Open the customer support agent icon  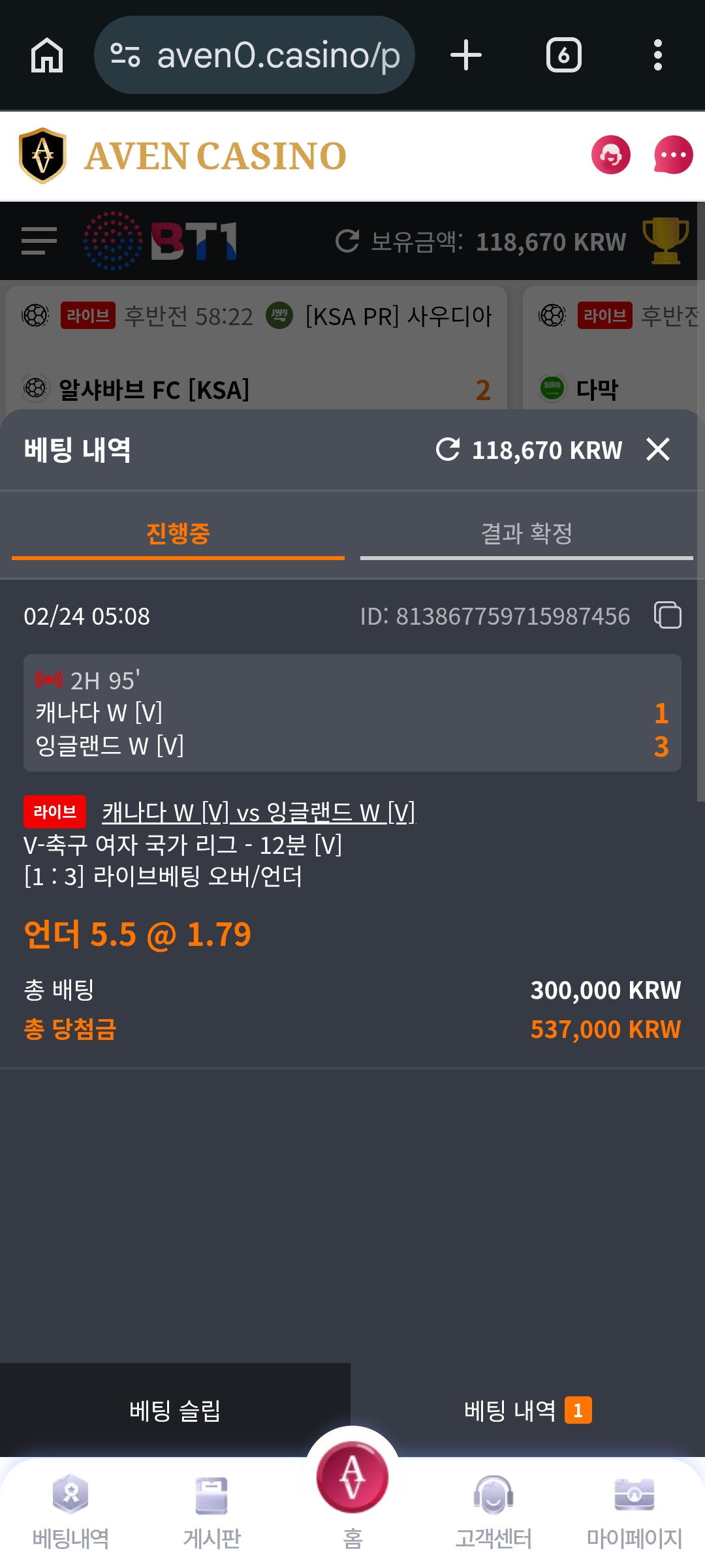point(610,155)
